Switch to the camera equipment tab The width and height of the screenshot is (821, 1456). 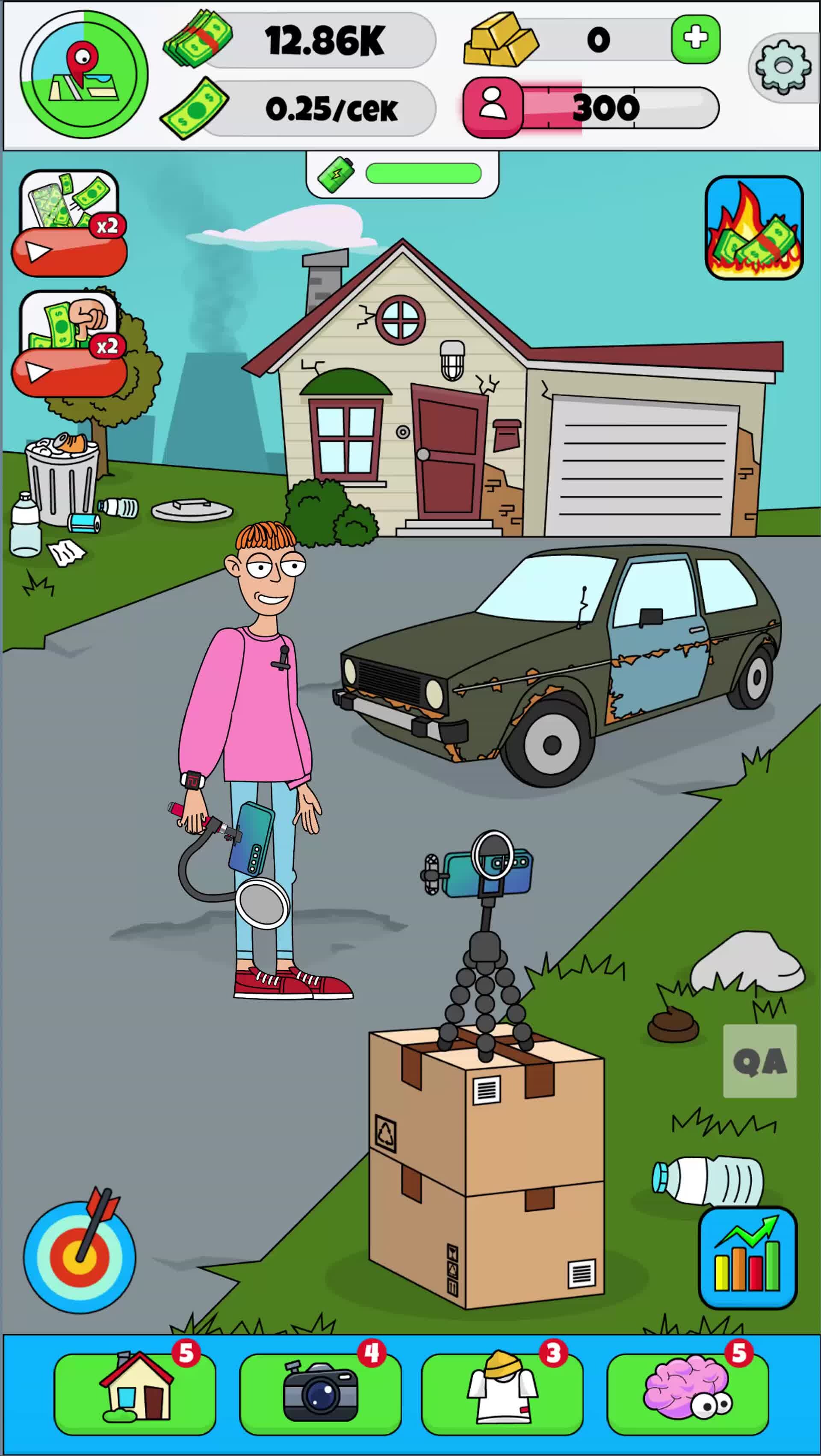[x=320, y=1393]
